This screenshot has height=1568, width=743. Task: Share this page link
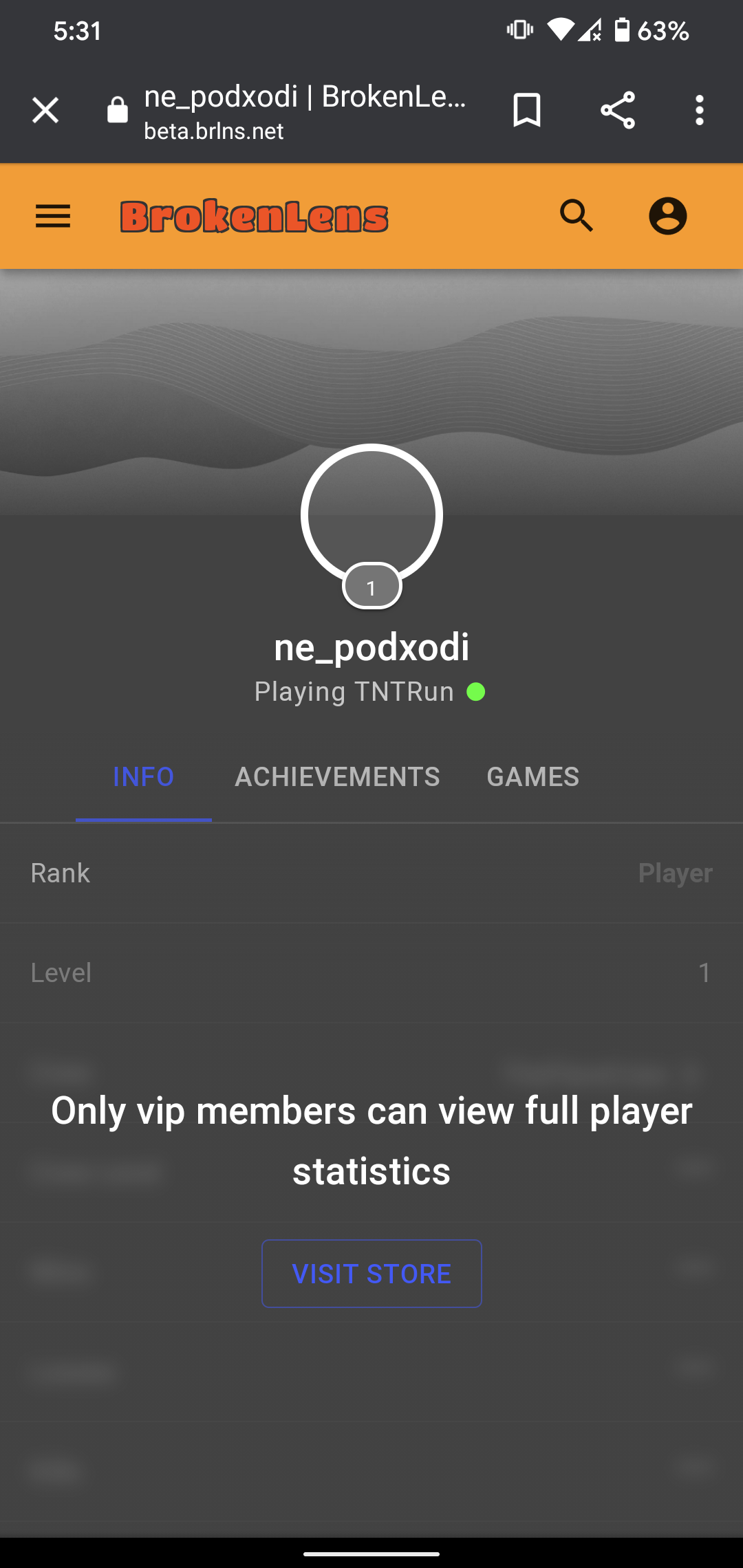618,110
